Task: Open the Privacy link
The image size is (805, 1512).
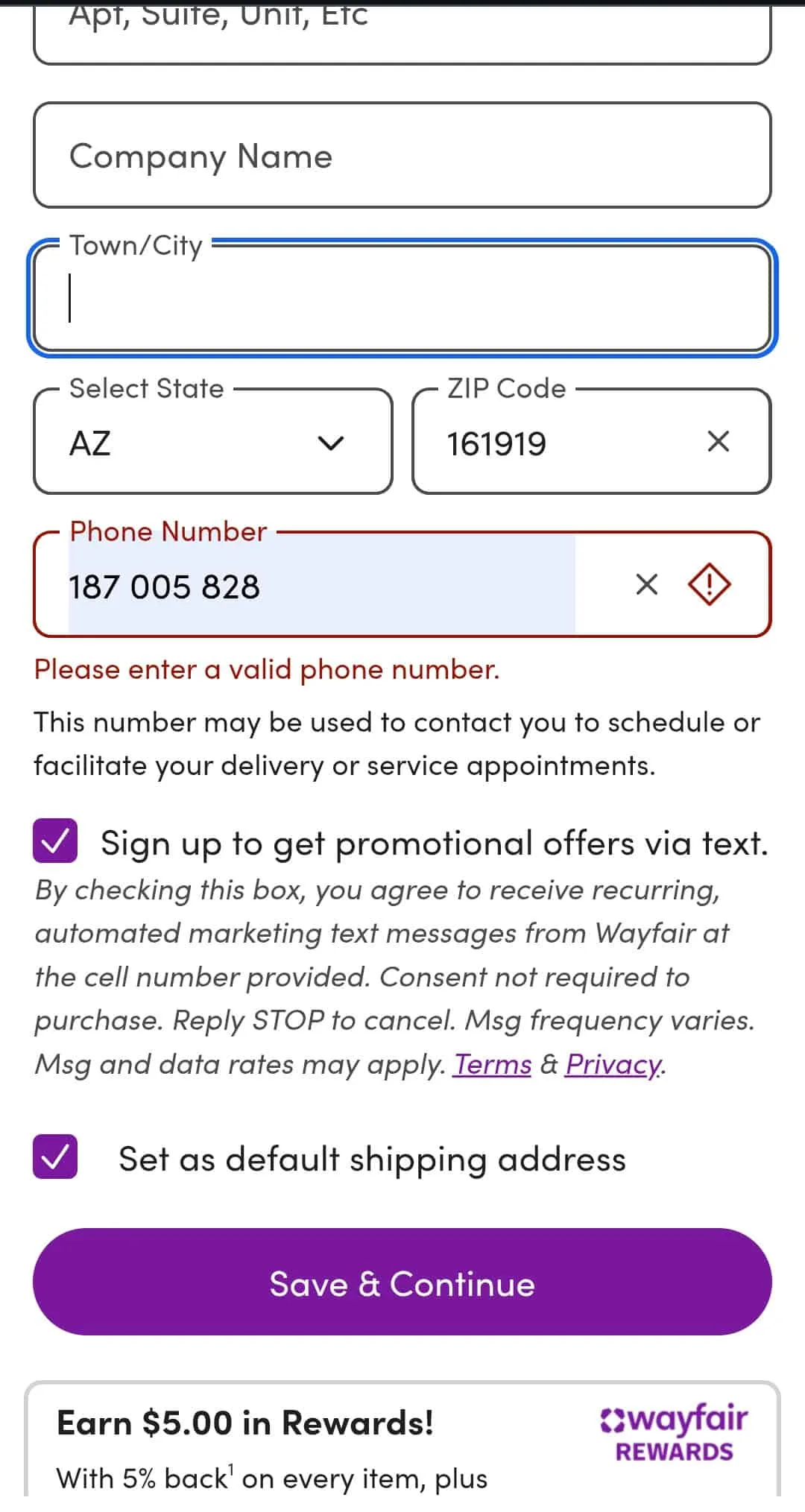Action: [612, 1063]
